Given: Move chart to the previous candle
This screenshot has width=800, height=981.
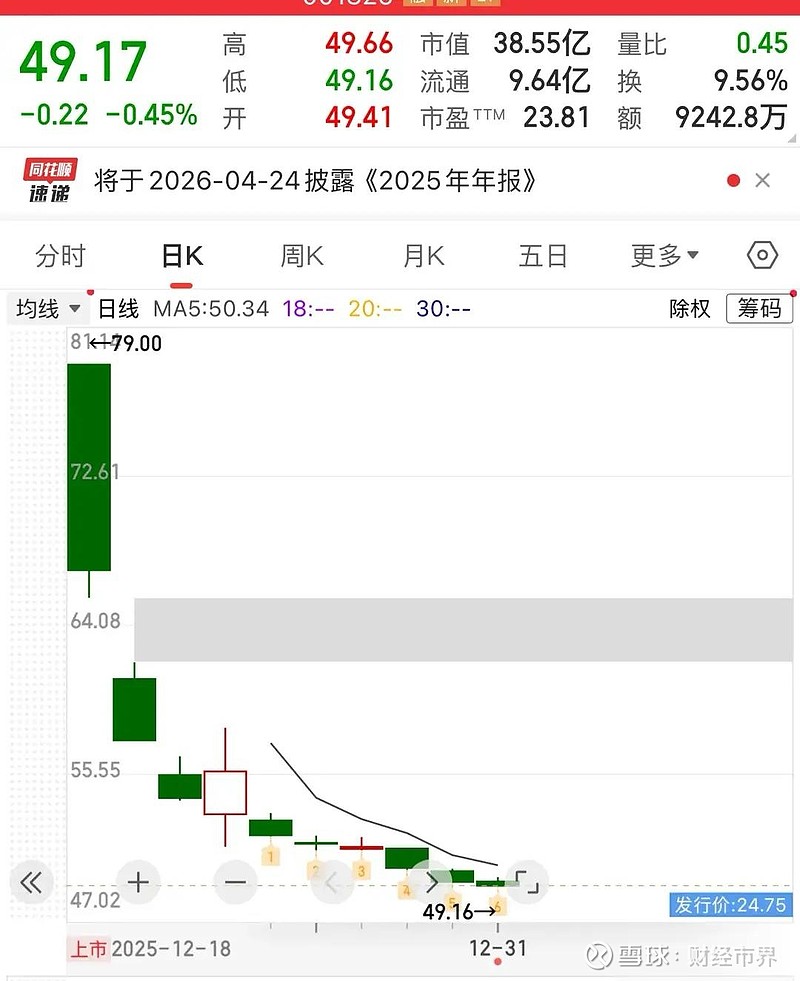Looking at the screenshot, I should pos(332,882).
